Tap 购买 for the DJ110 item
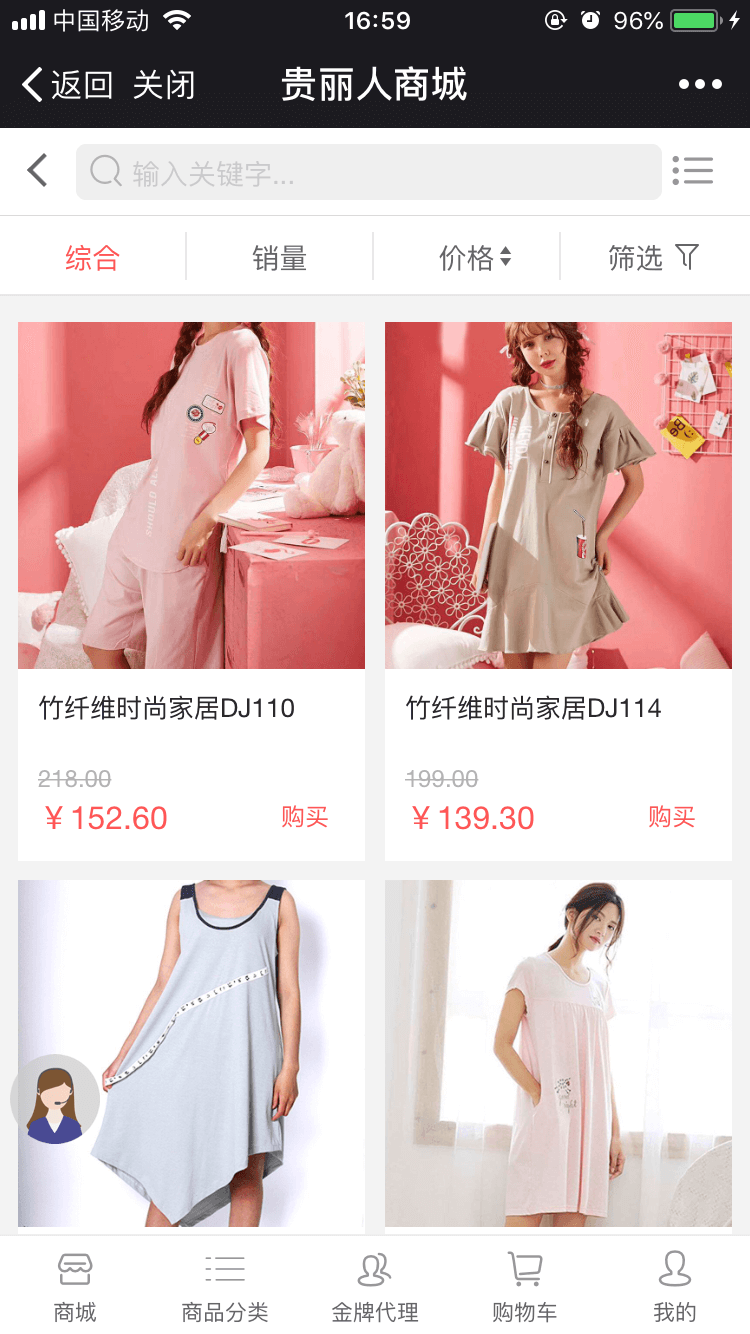This screenshot has height=1334, width=750. tap(305, 817)
